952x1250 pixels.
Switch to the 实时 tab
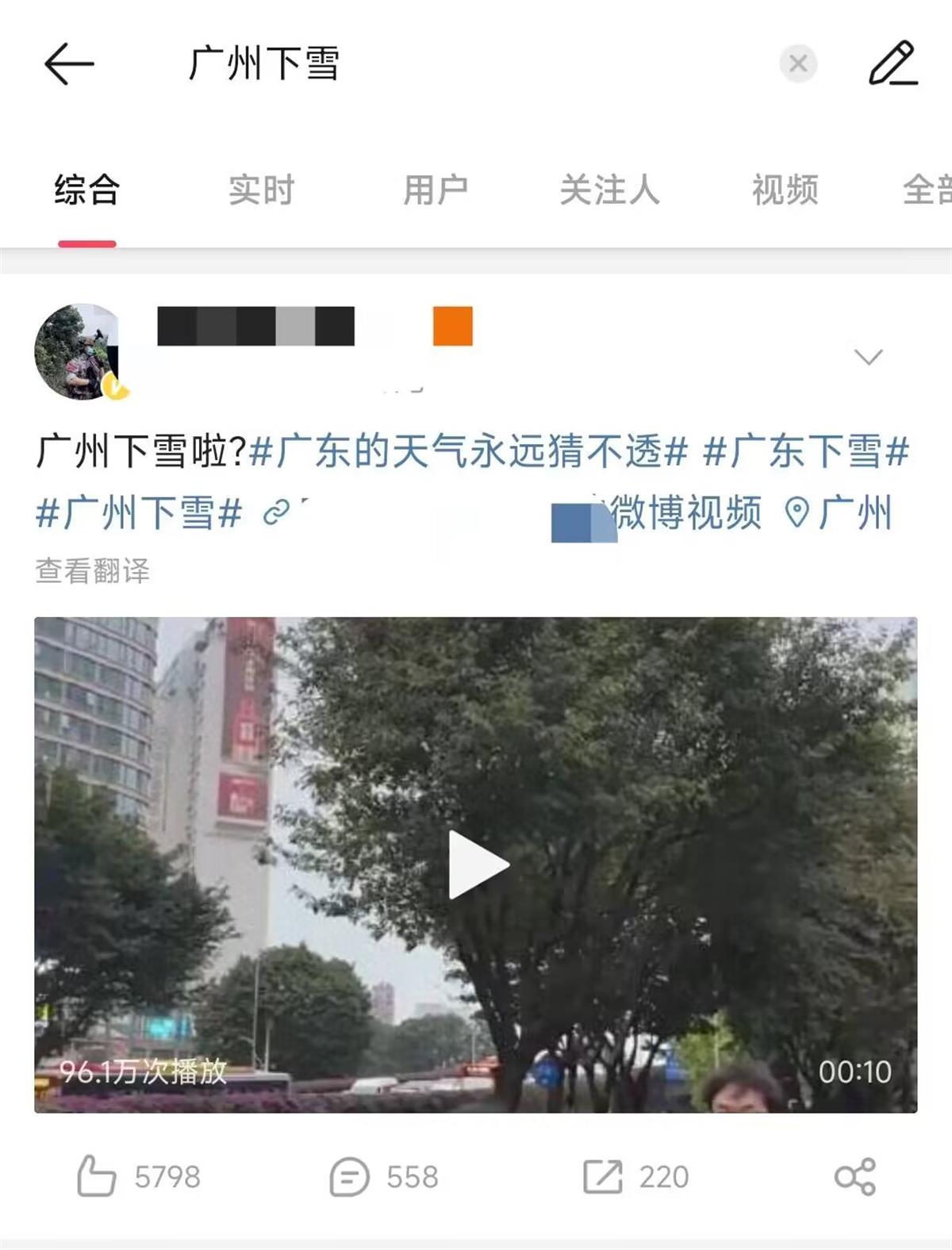point(261,190)
